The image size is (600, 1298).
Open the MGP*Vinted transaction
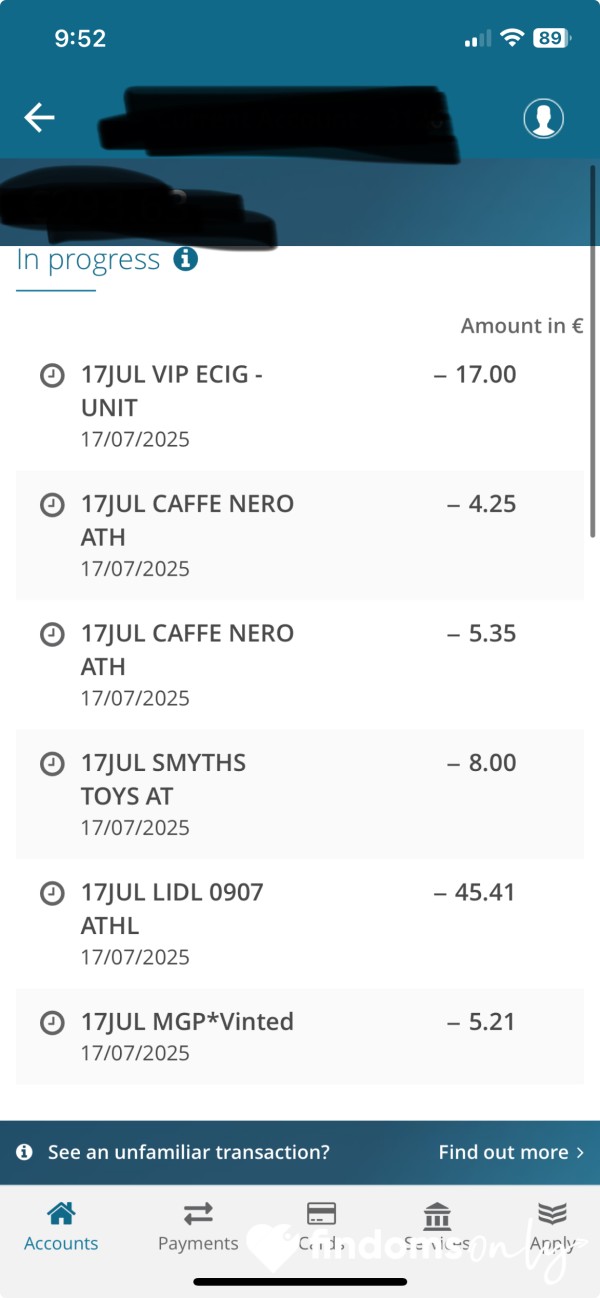pos(299,1036)
